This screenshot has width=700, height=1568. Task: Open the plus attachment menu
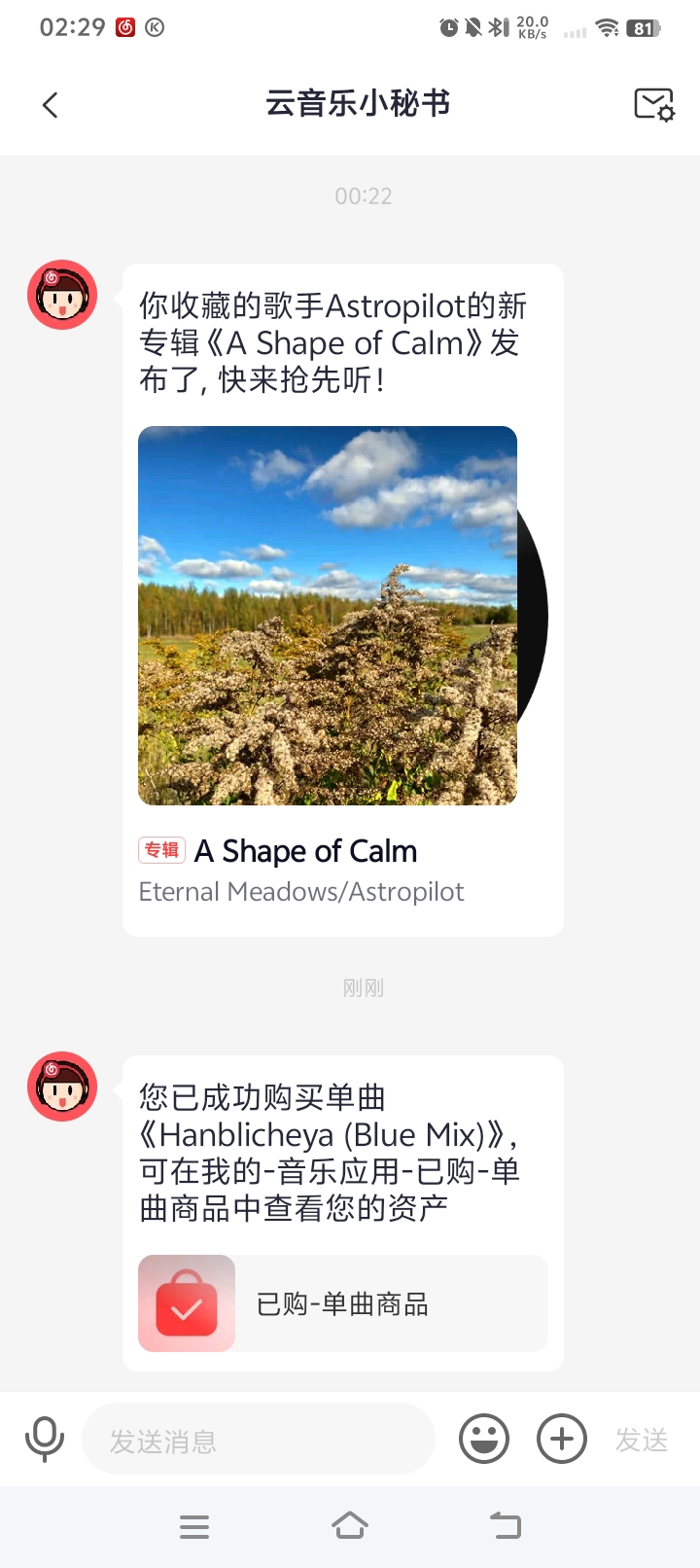coord(562,1439)
